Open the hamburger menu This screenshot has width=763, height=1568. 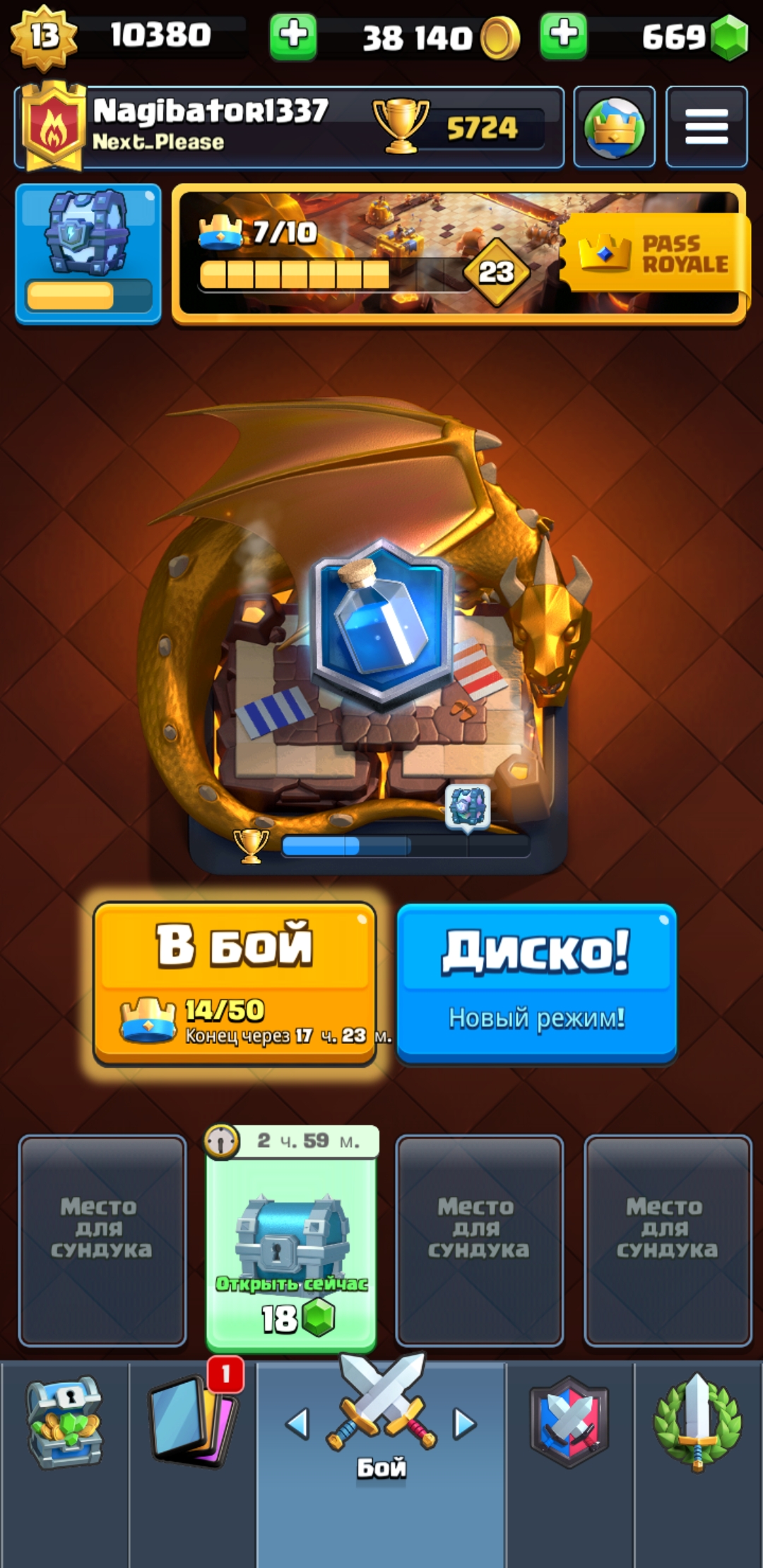[x=706, y=127]
